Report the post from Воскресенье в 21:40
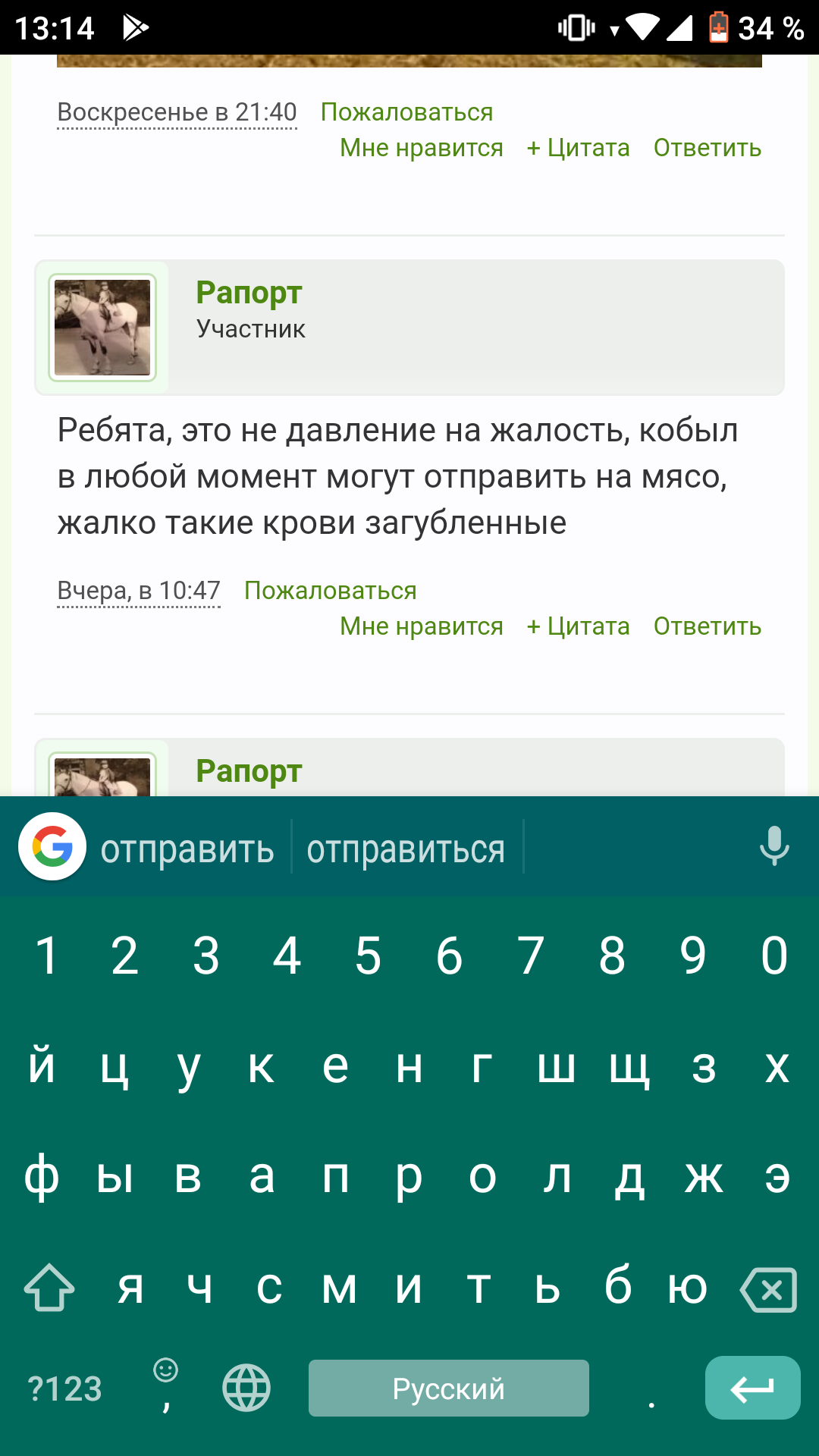This screenshot has width=819, height=1456. [x=406, y=112]
